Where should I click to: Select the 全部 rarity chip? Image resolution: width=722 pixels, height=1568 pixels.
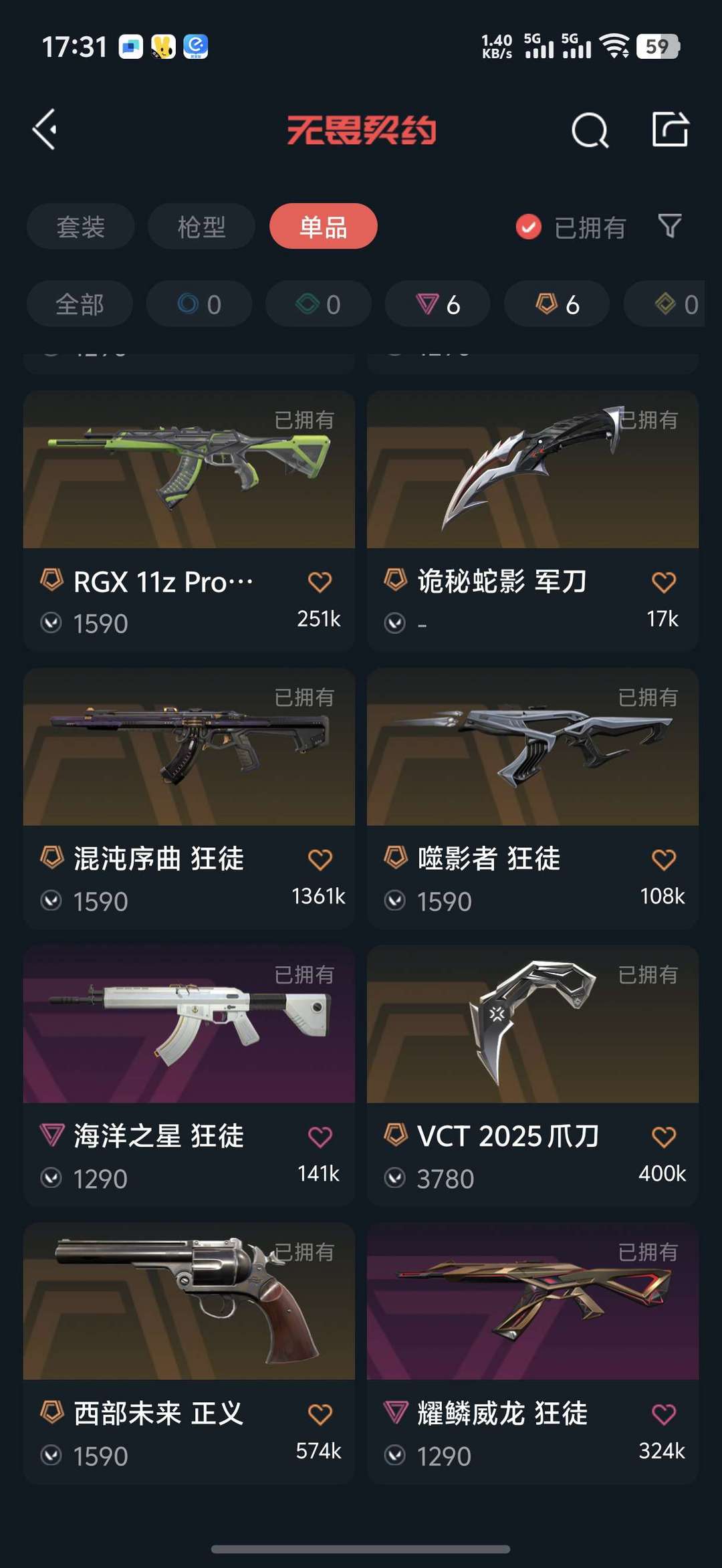pyautogui.click(x=80, y=304)
